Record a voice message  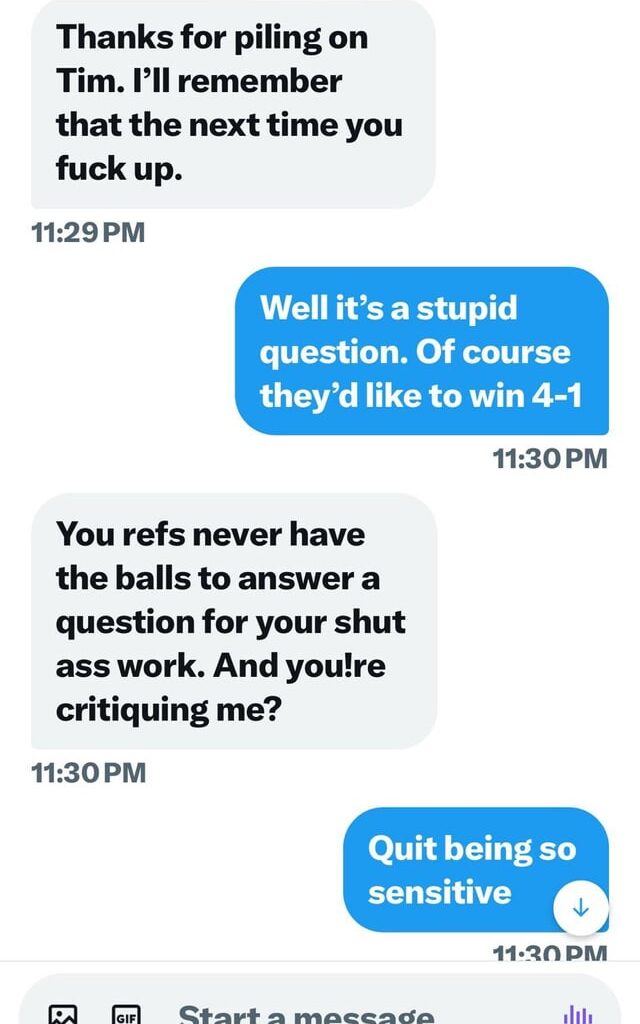[x=579, y=1014]
